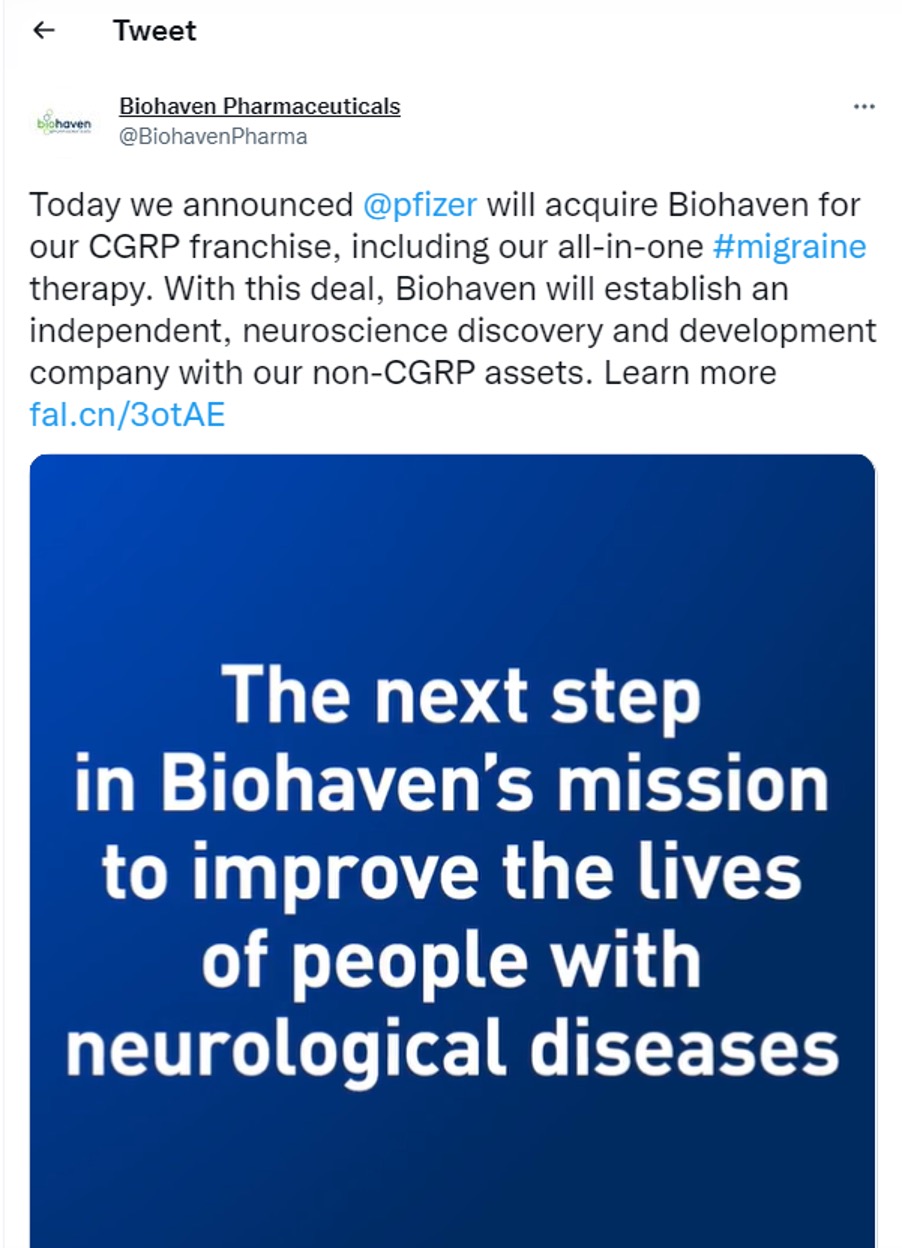This screenshot has height=1248, width=902.
Task: Go back from the Tweet view
Action: point(43,31)
